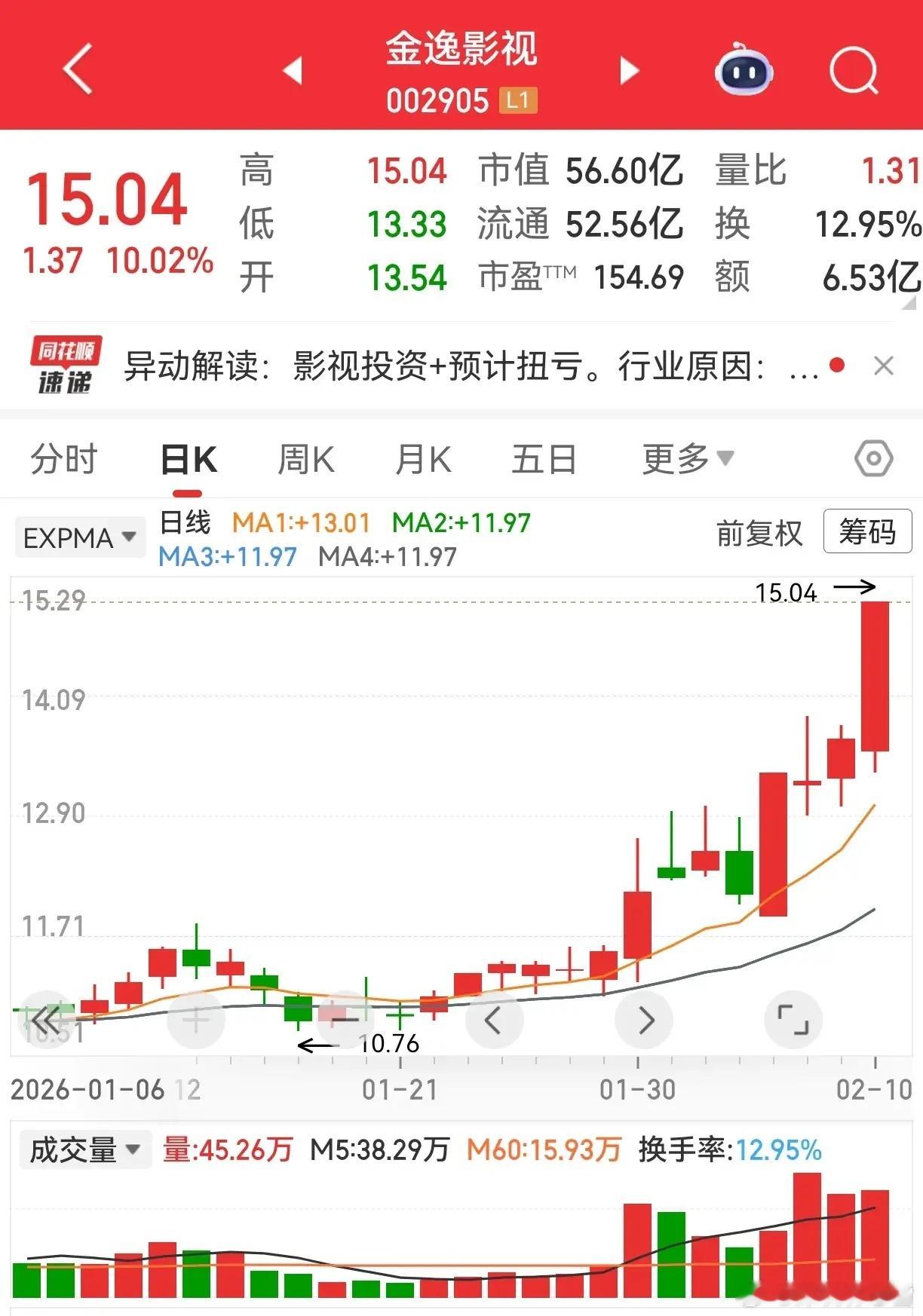Open chart settings hexagon icon

click(x=874, y=458)
